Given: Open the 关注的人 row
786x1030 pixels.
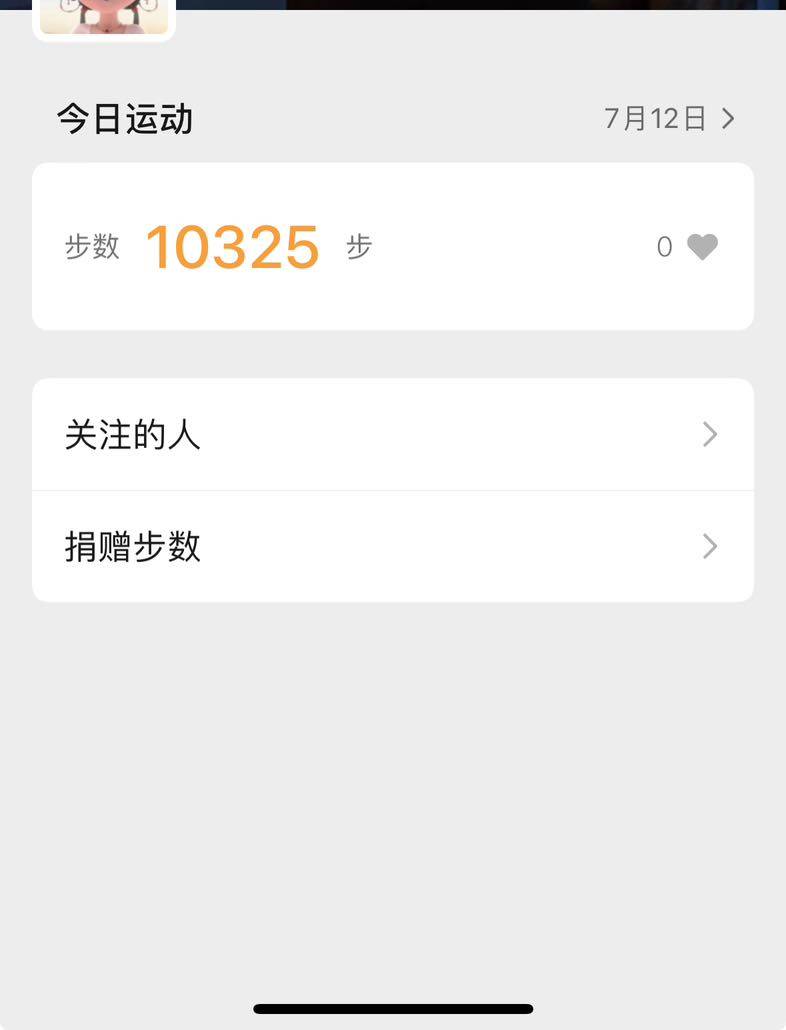Looking at the screenshot, I should pyautogui.click(x=392, y=435).
